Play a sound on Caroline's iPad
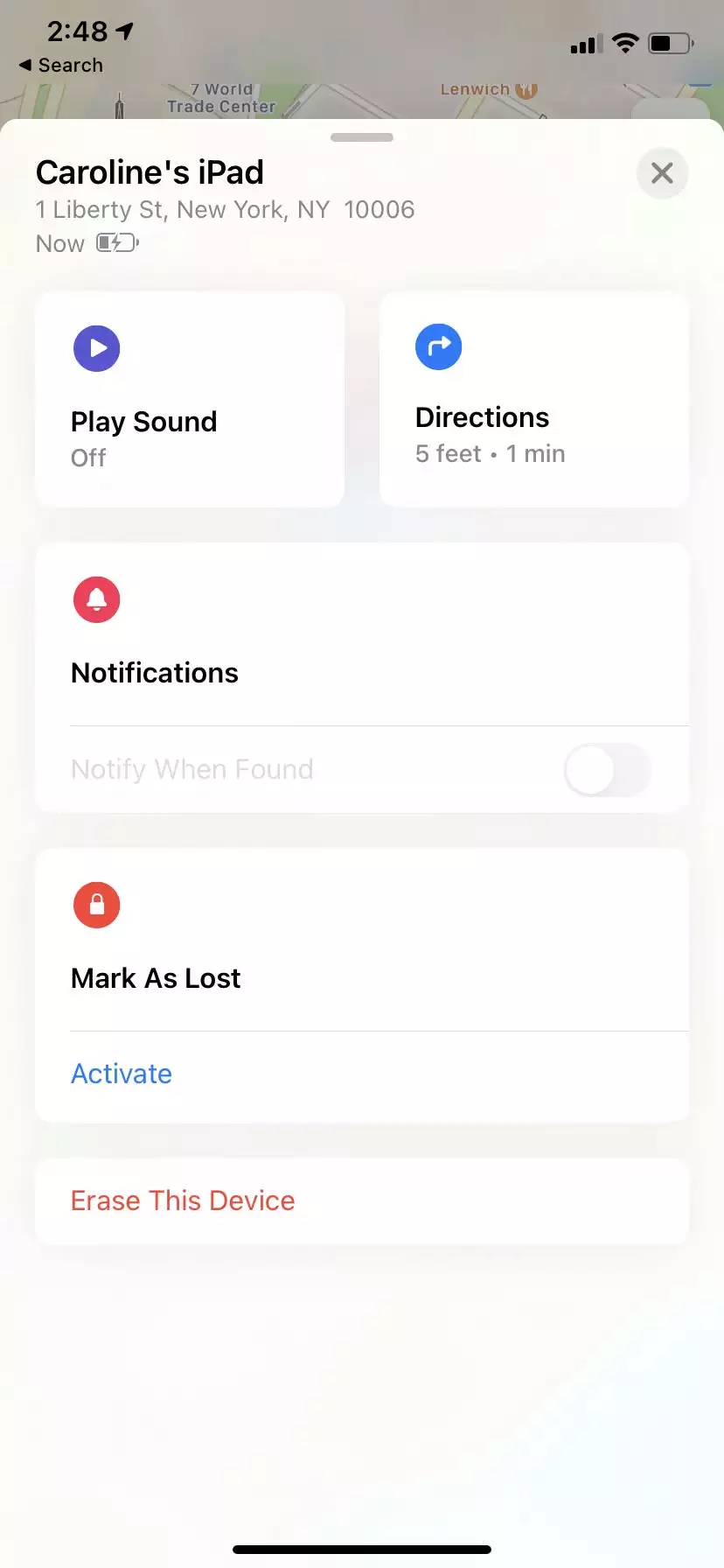The width and height of the screenshot is (724, 1568). tap(189, 400)
